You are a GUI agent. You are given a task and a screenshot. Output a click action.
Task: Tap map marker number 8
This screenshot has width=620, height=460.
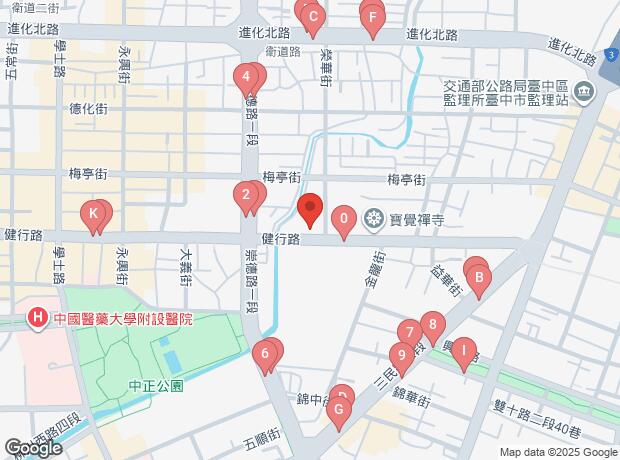433,326
